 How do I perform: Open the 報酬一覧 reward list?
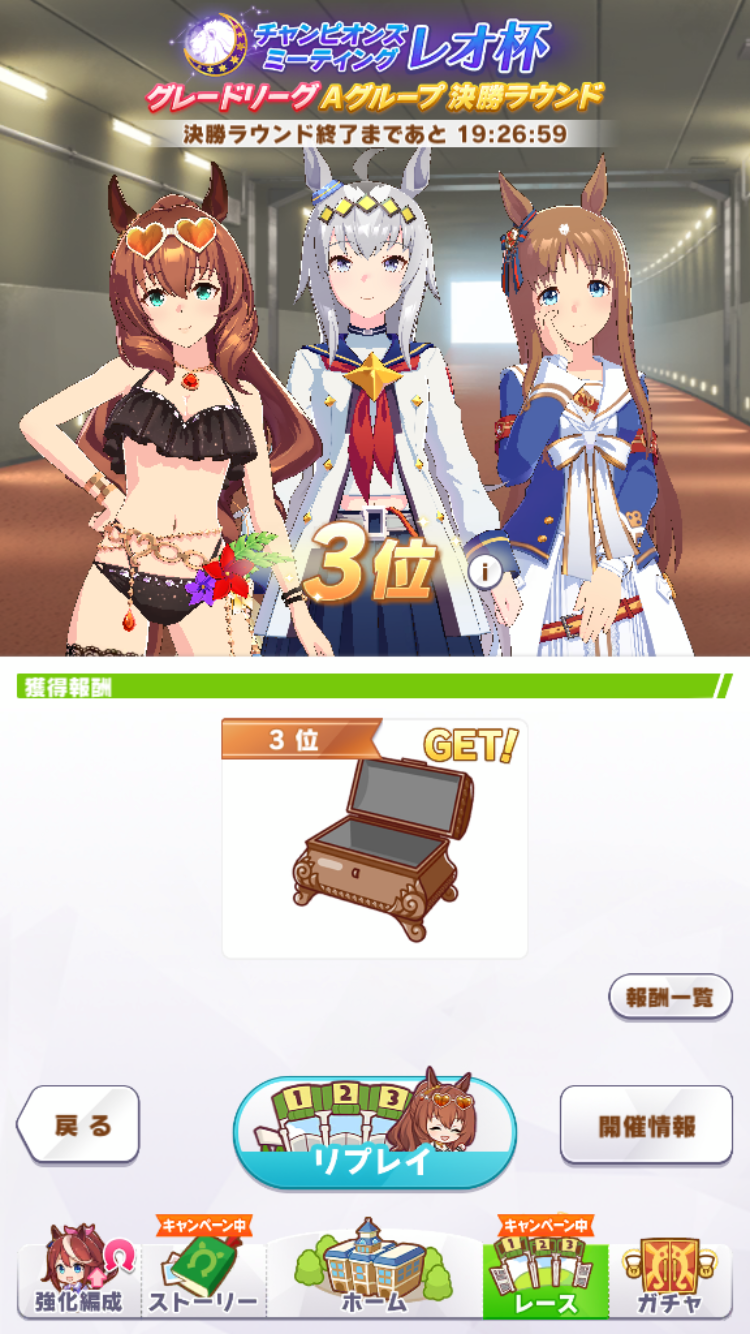[x=670, y=996]
